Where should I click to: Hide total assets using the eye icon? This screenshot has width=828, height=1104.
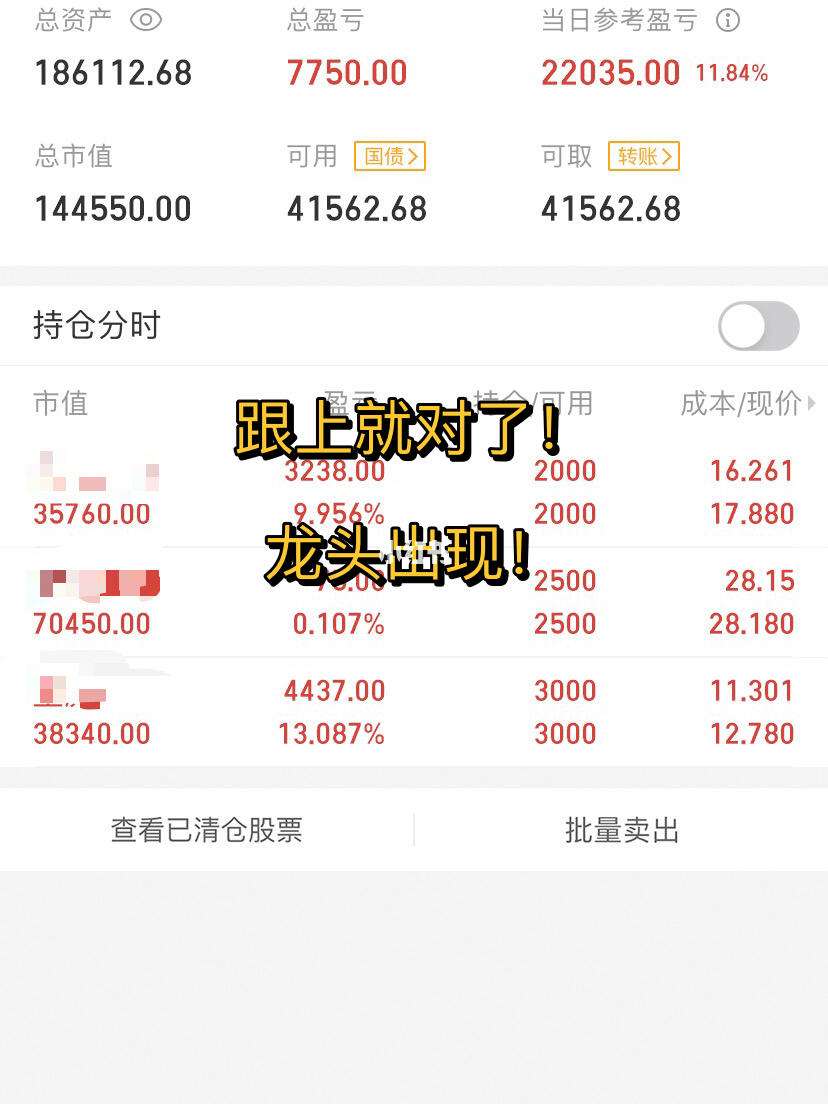click(x=147, y=19)
